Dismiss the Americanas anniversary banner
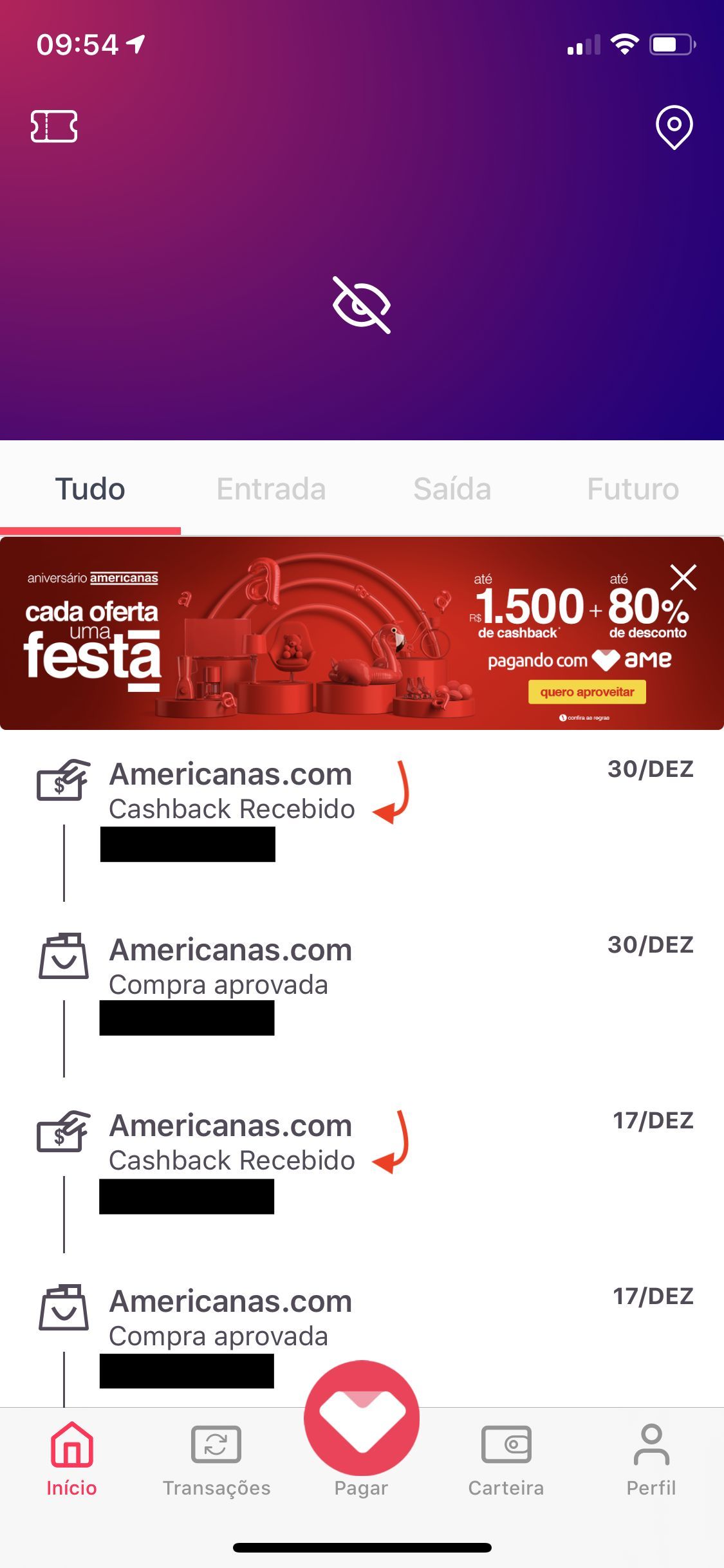This screenshot has width=724, height=1568. pos(683,577)
